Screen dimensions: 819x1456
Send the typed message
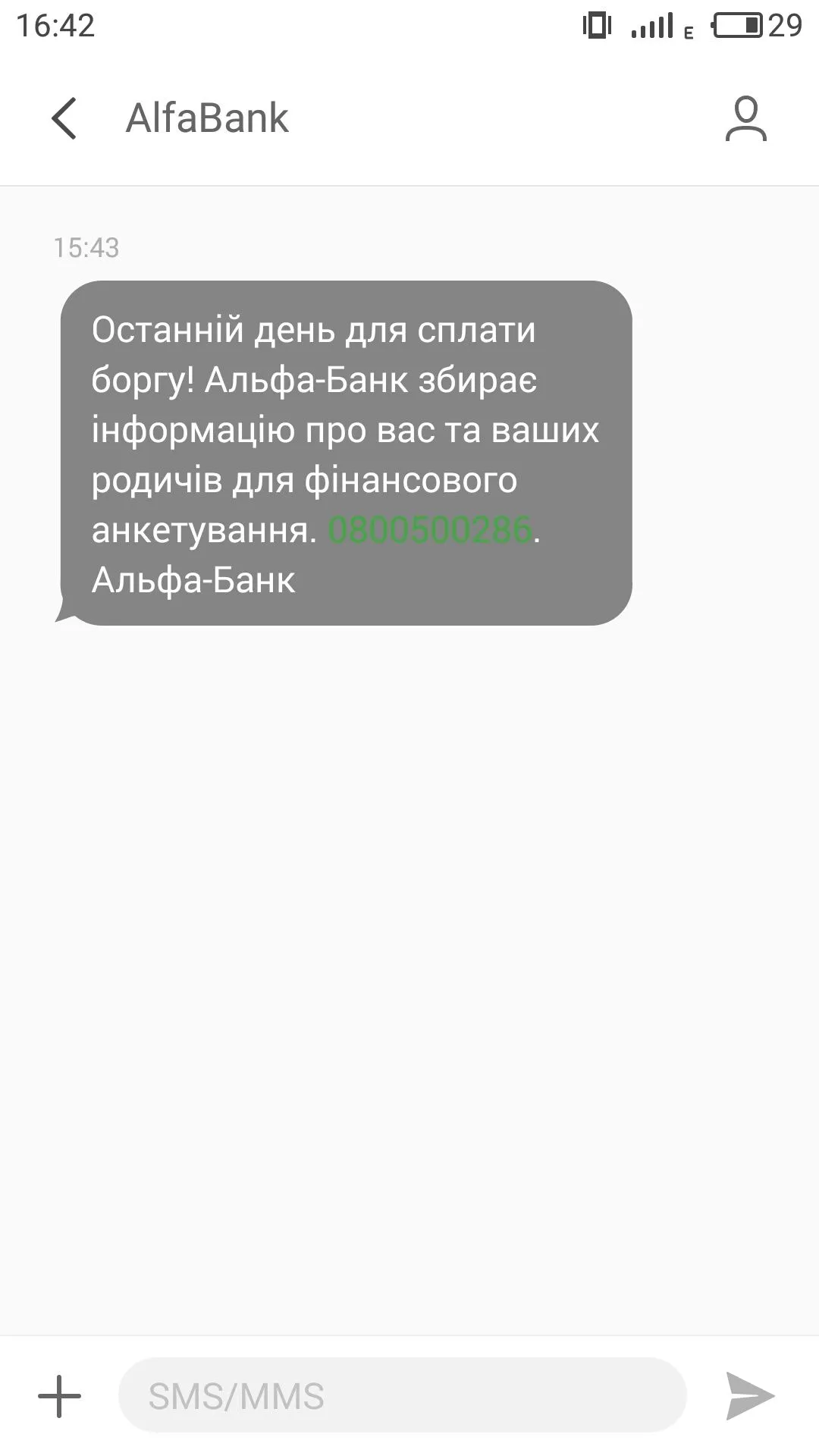point(749,1396)
